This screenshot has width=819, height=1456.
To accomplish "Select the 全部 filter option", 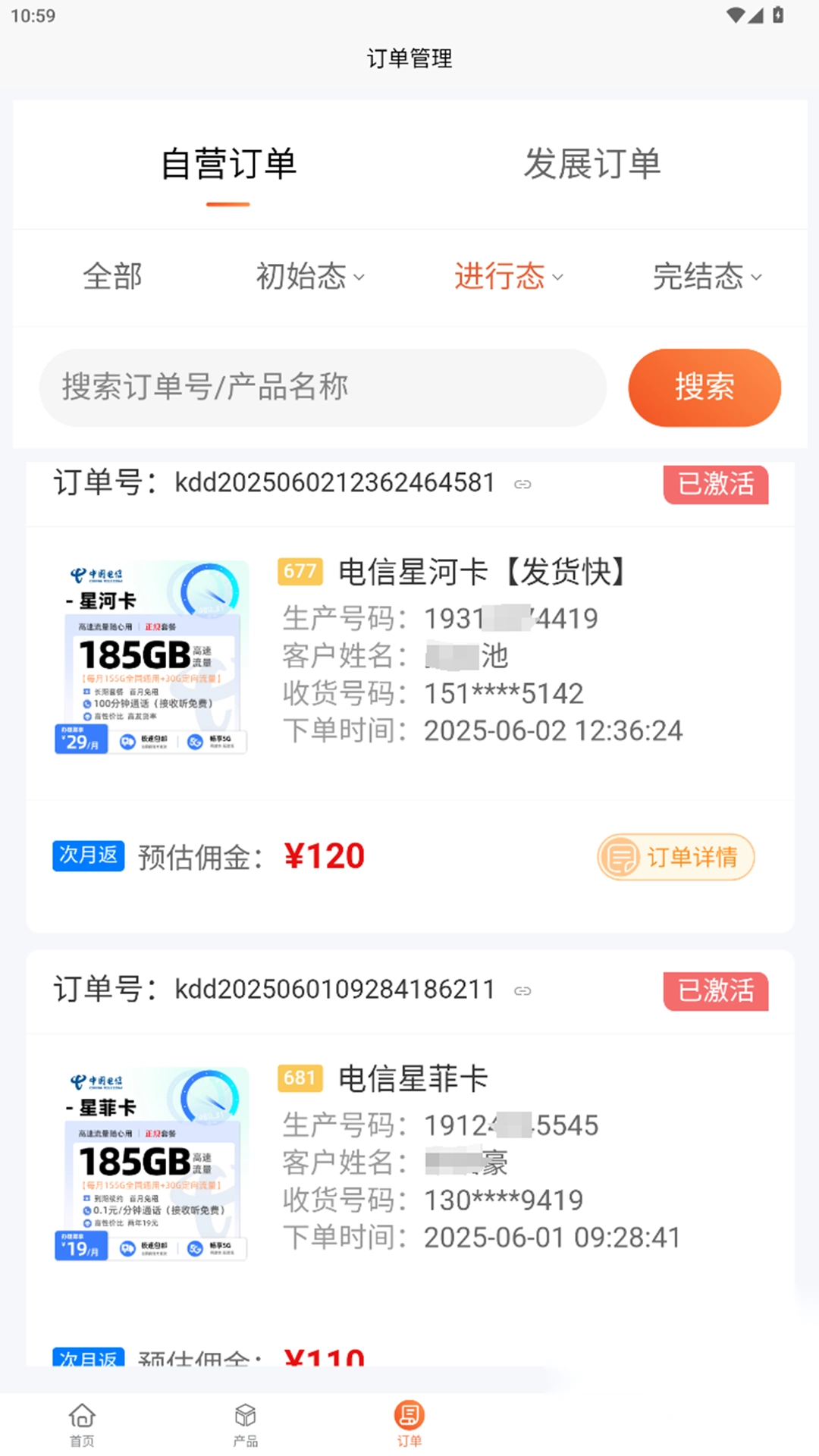I will 112,278.
